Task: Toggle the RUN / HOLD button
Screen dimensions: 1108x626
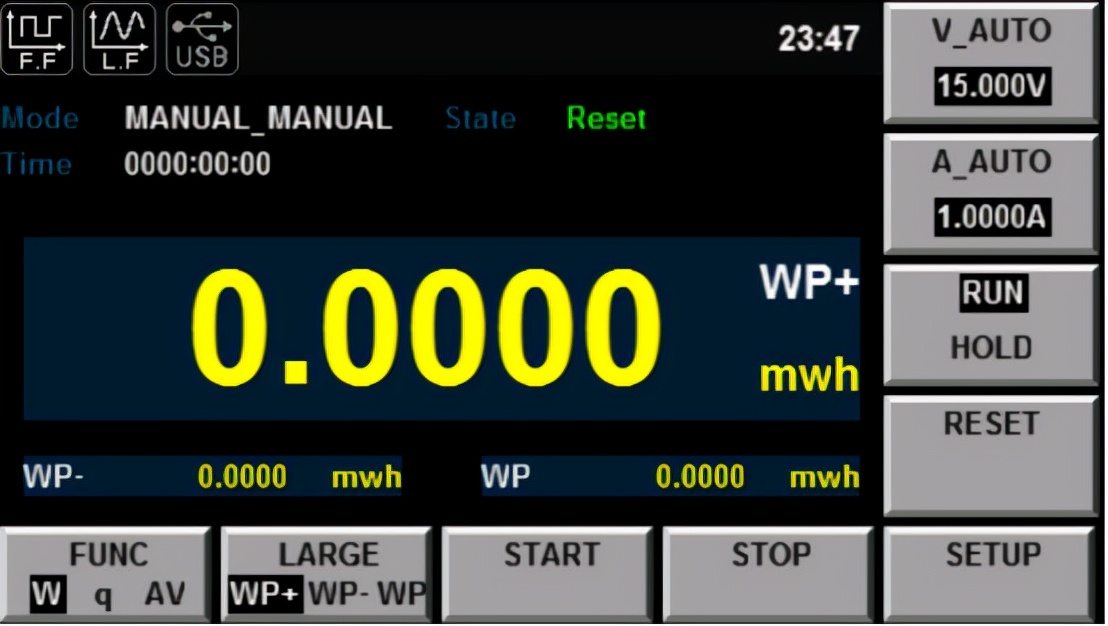Action: point(990,323)
